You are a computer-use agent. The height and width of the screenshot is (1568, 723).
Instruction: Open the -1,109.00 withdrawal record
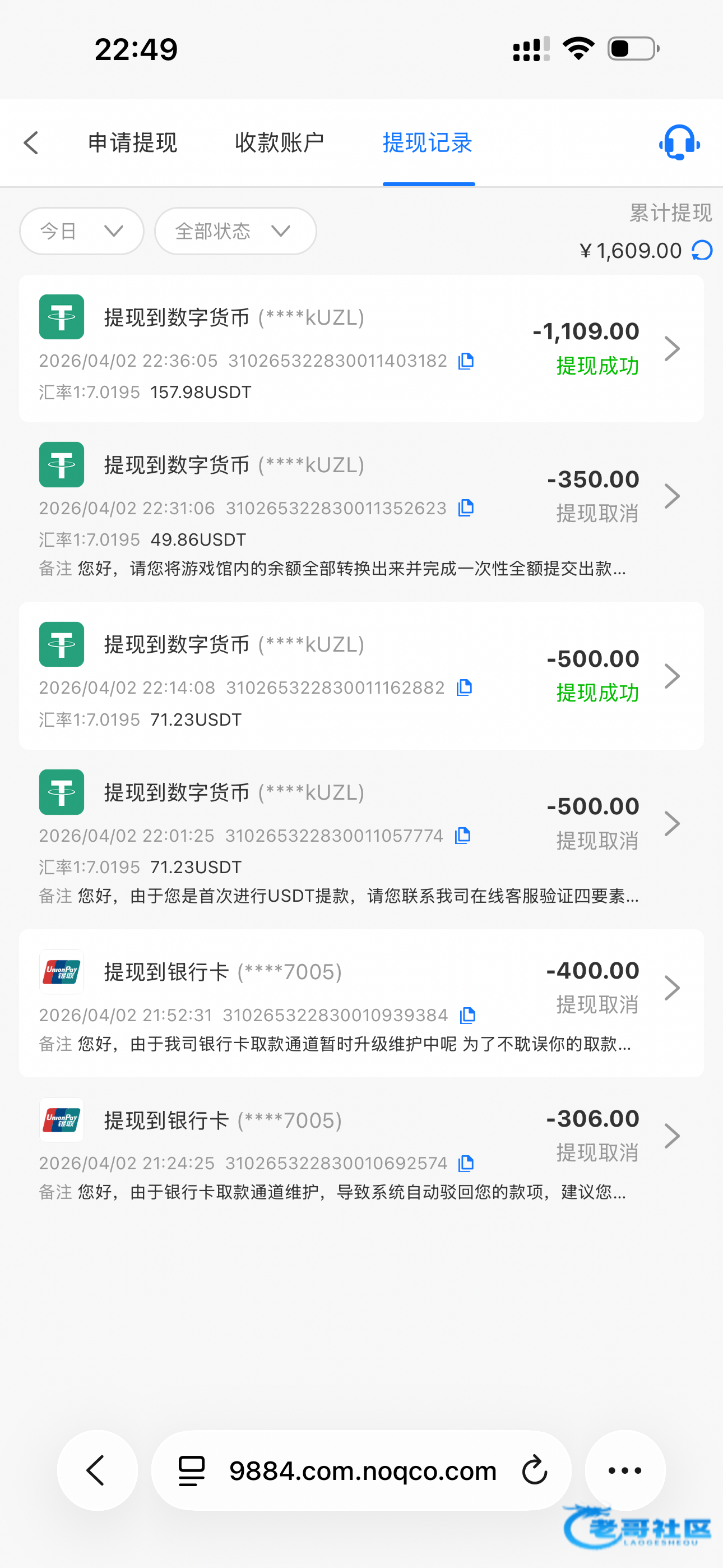tap(672, 349)
